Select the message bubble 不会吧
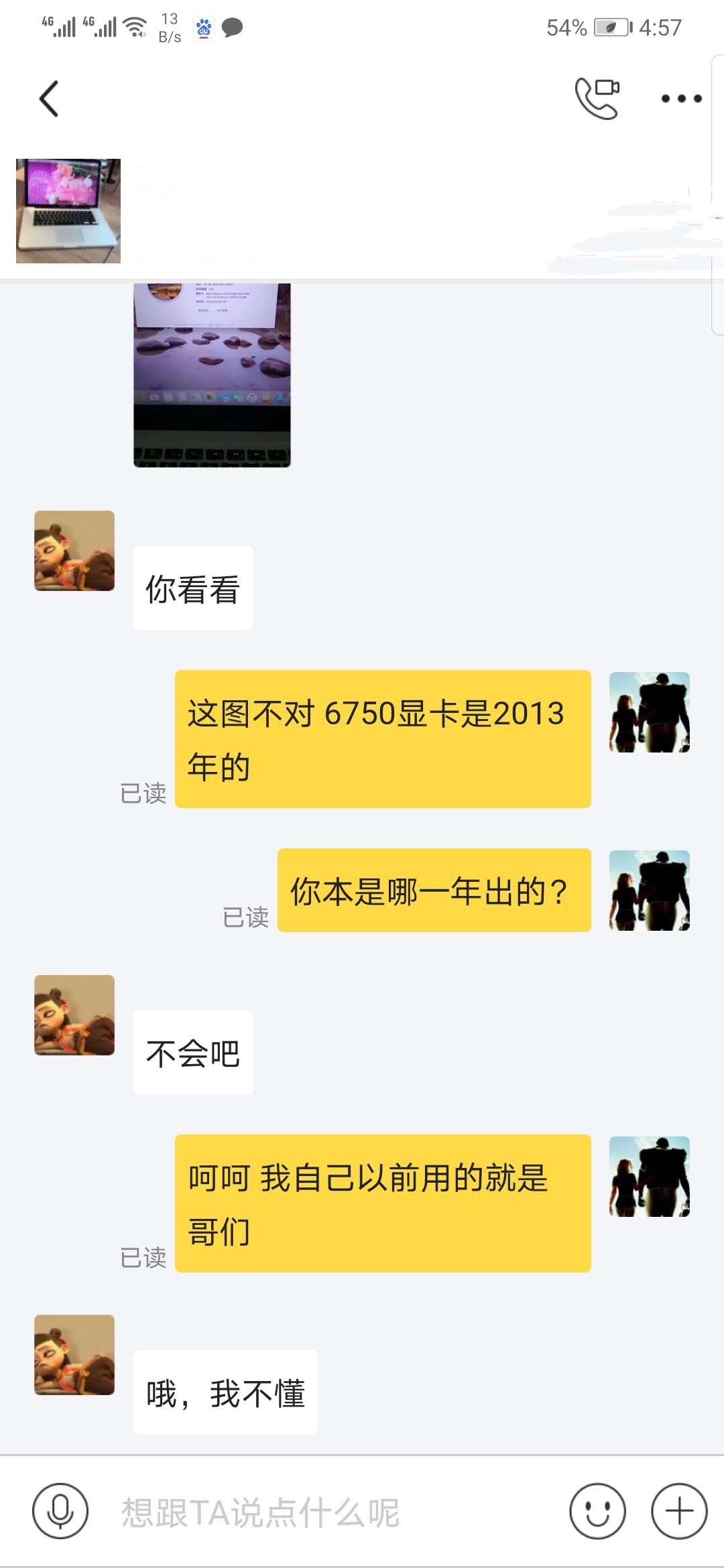 point(192,1052)
